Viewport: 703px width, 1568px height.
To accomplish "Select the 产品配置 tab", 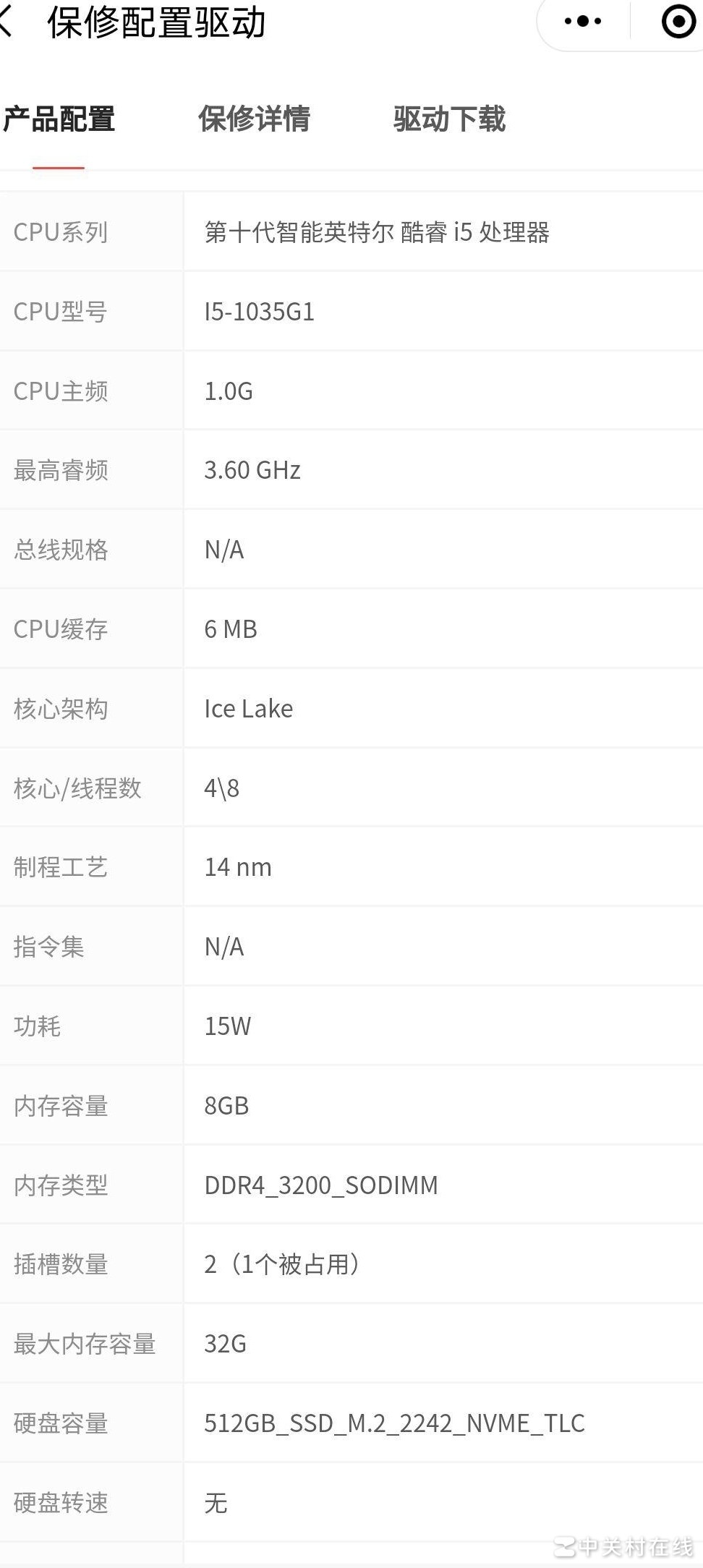I will coord(59,120).
